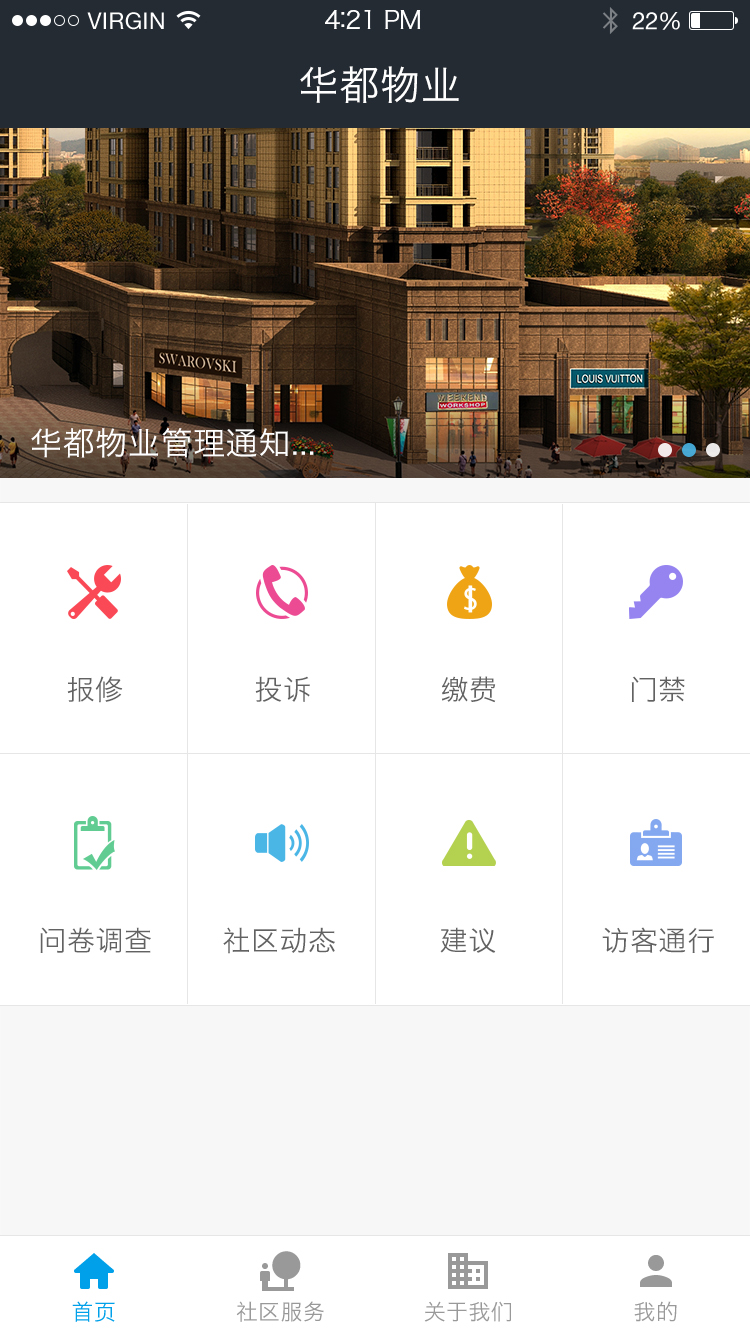The height and width of the screenshot is (1334, 750).
Task: Select the 建议 suggestion warning triangle icon
Action: [469, 842]
